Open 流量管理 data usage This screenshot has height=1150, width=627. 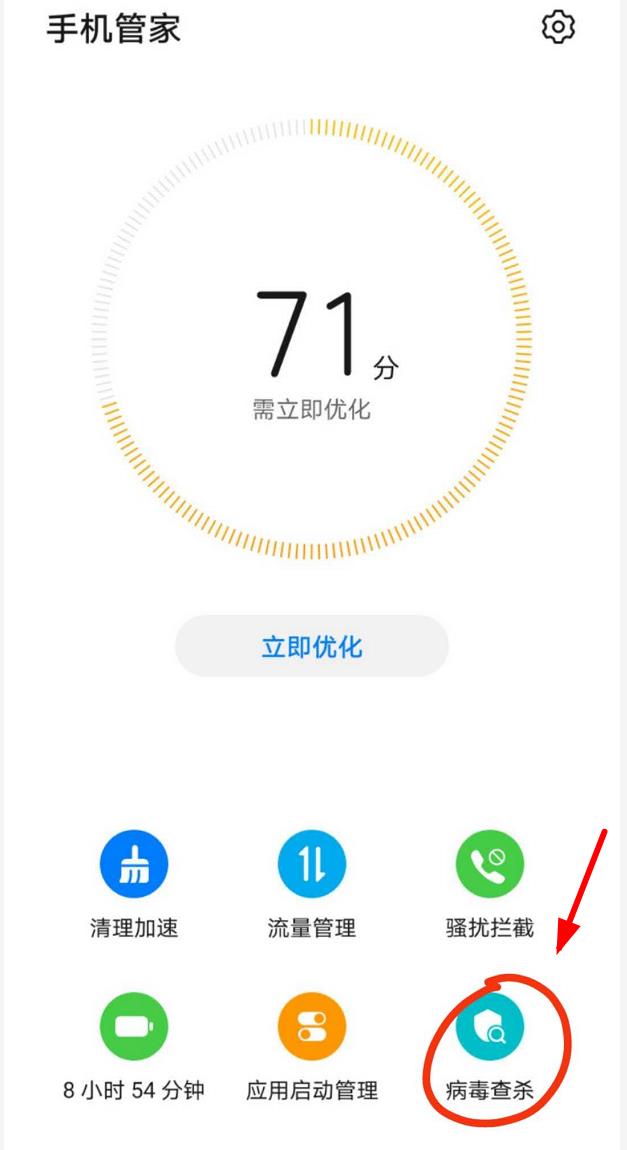(x=311, y=864)
